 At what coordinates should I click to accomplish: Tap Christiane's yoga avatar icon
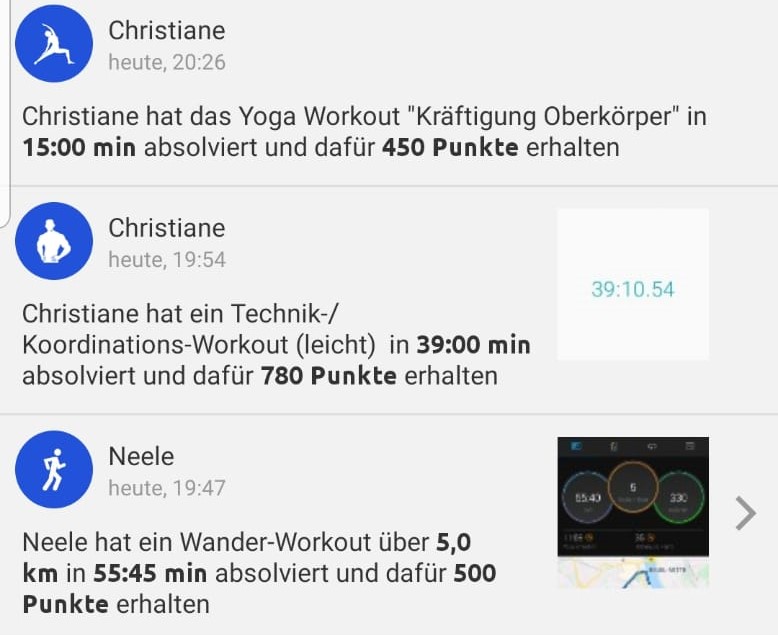[x=54, y=43]
